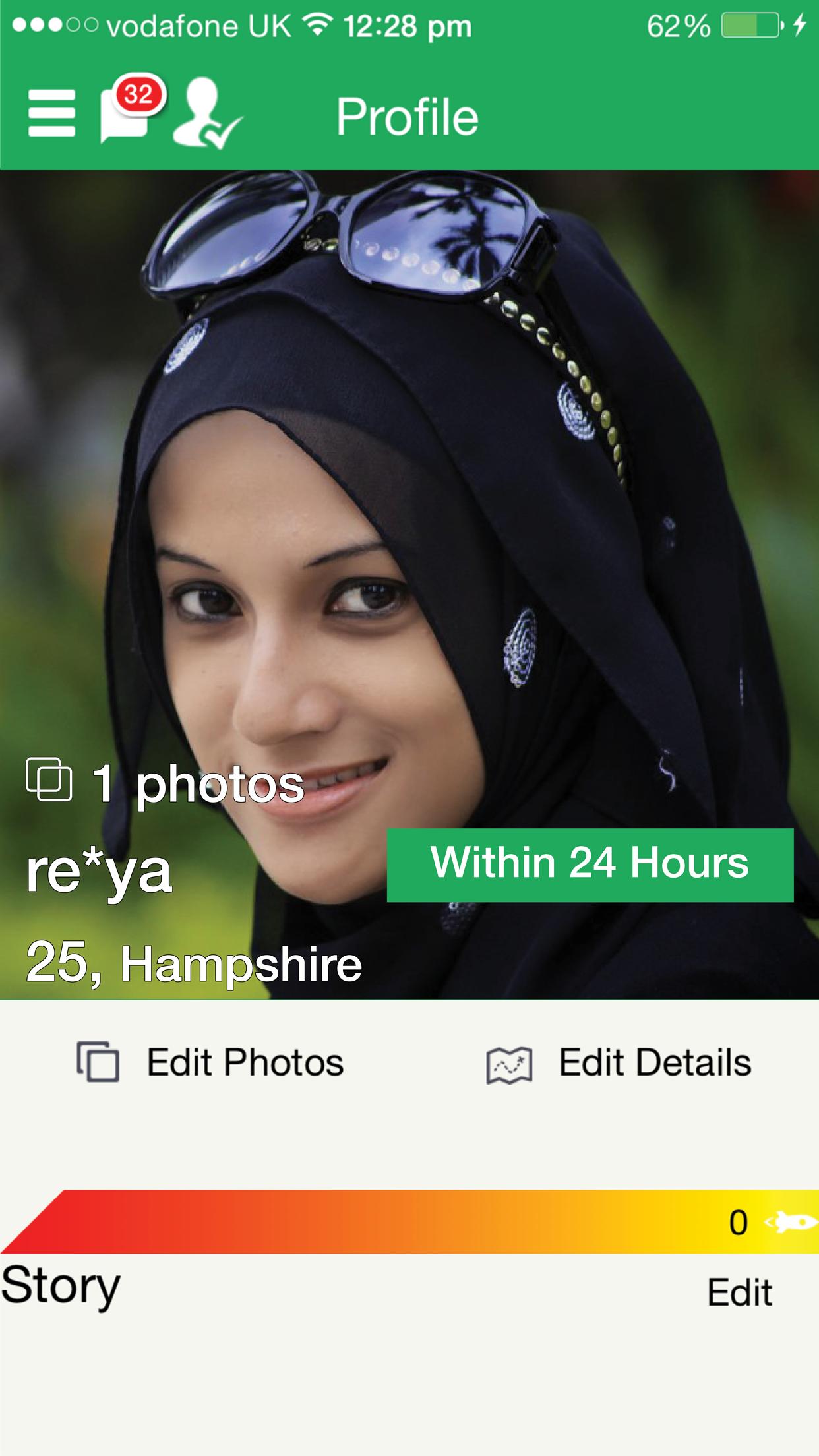819x1456 pixels.
Task: Tap the profile verification icon
Action: [206, 113]
